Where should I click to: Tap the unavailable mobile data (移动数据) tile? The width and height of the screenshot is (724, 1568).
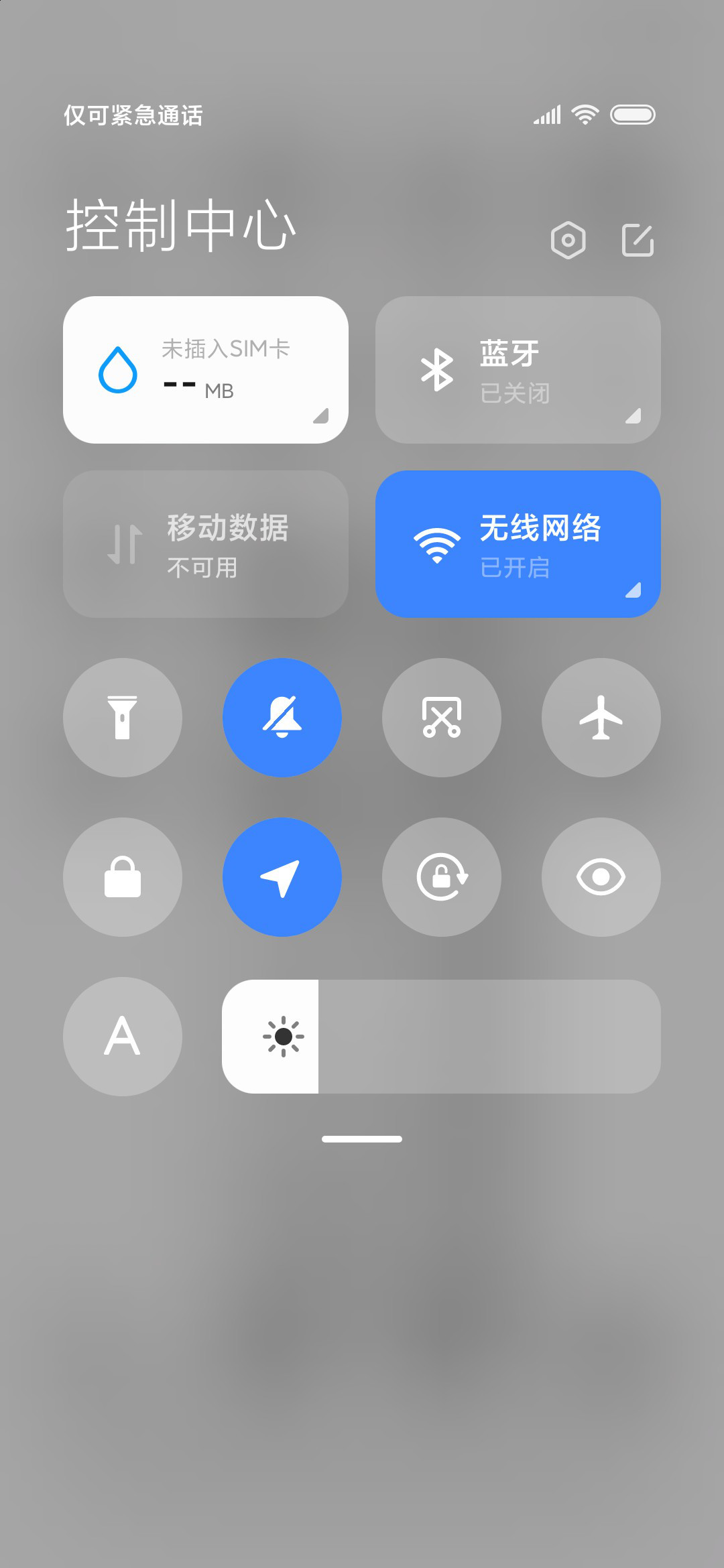coord(206,544)
